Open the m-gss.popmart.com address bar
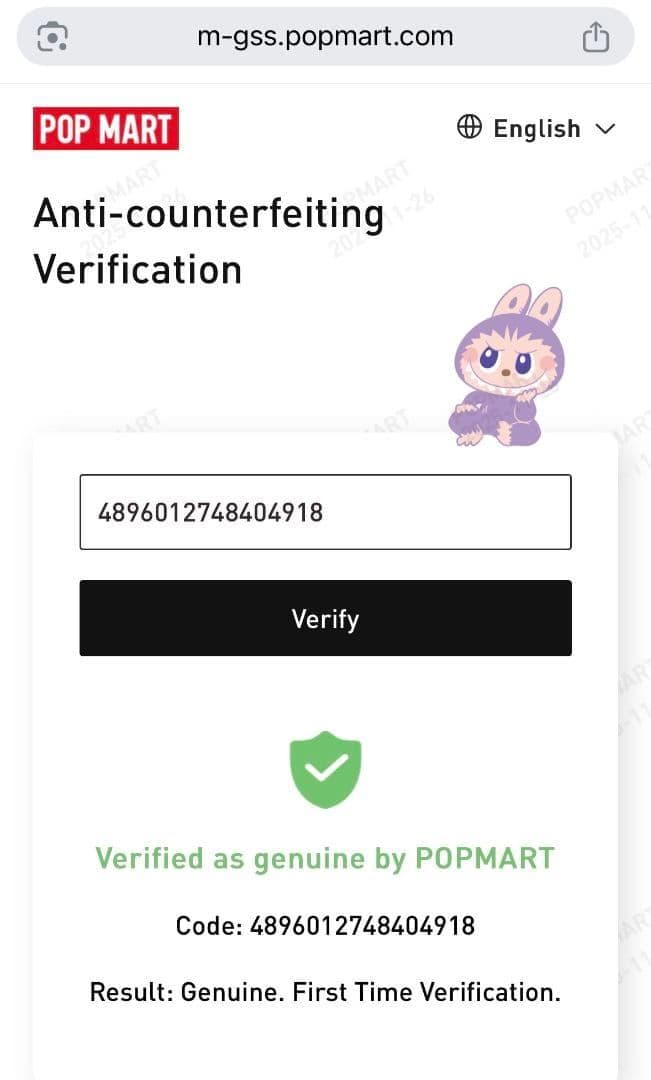This screenshot has height=1080, width=651. tap(325, 37)
